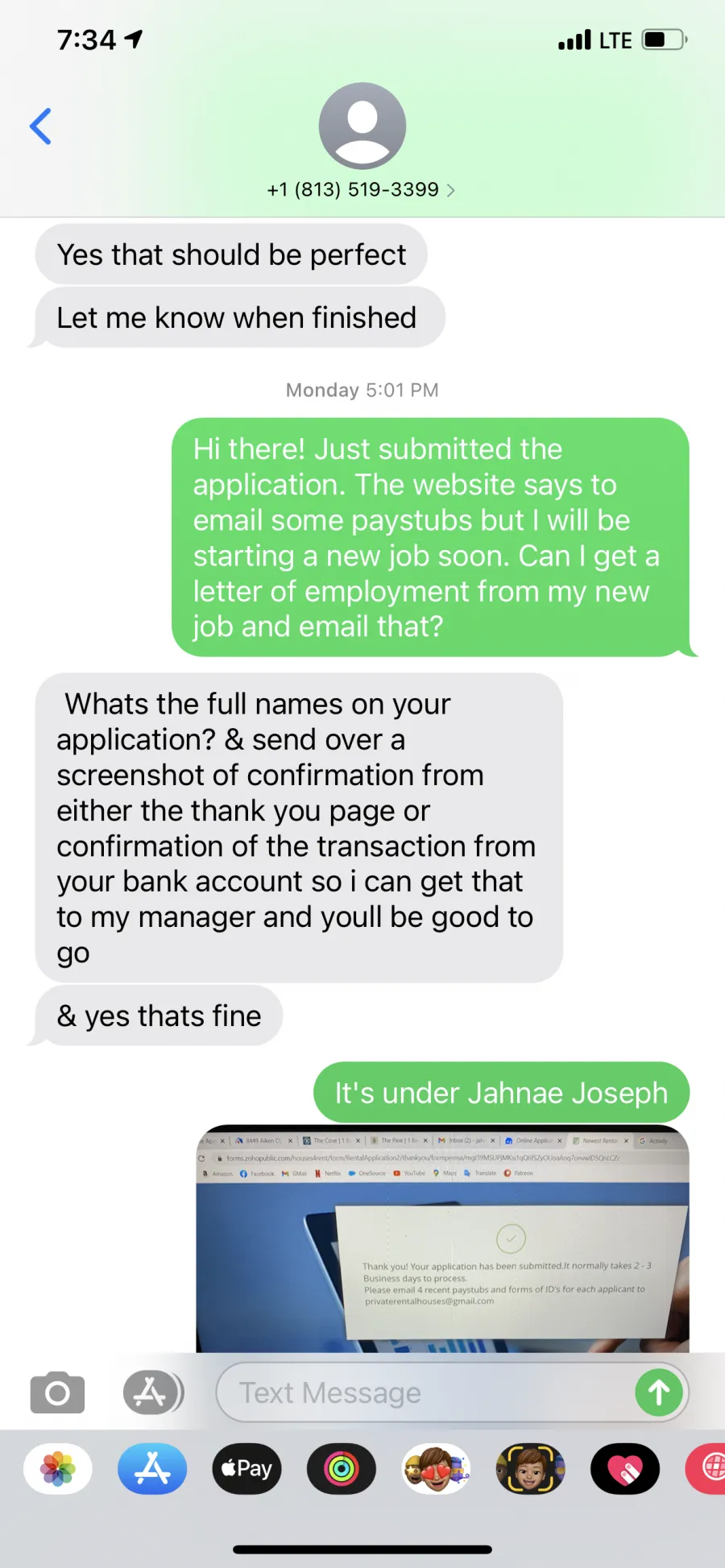
Task: Open Memoji stickers with heart eyes
Action: point(436,1469)
